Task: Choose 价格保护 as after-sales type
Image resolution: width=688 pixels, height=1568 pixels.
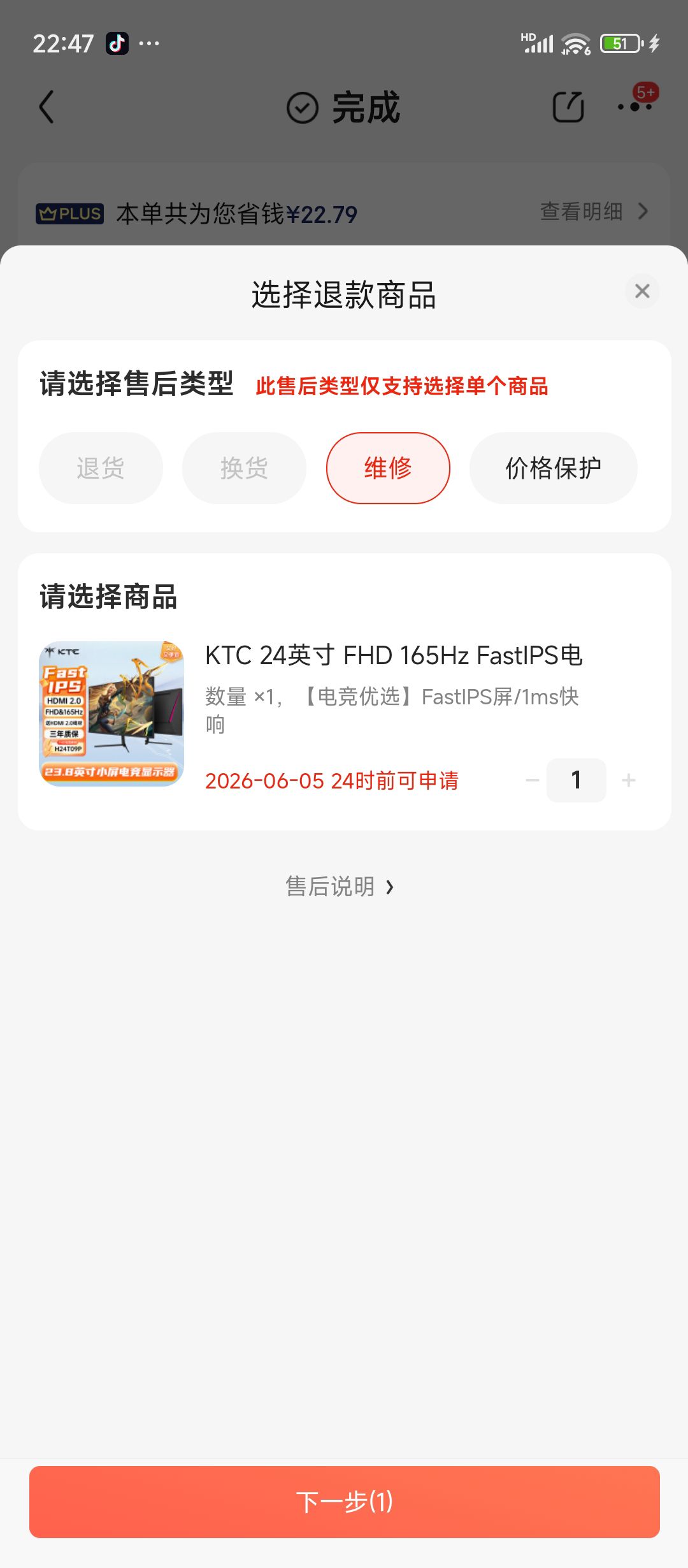Action: tap(553, 468)
